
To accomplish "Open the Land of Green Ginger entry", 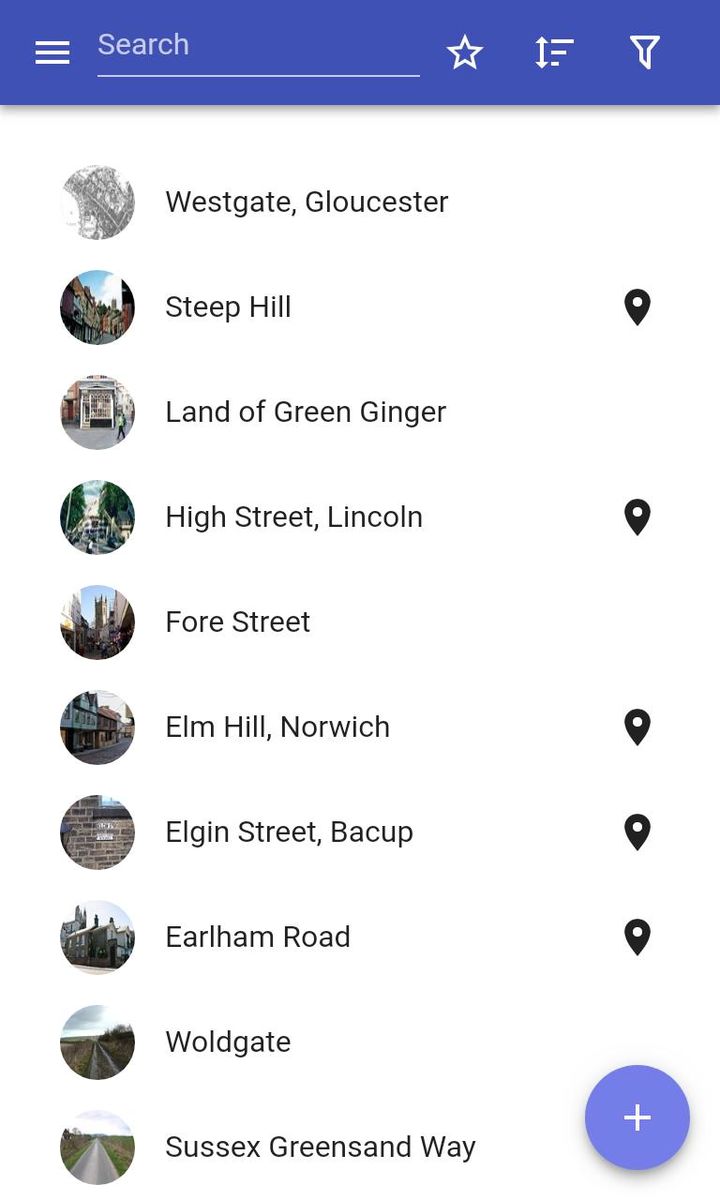I will click(305, 412).
